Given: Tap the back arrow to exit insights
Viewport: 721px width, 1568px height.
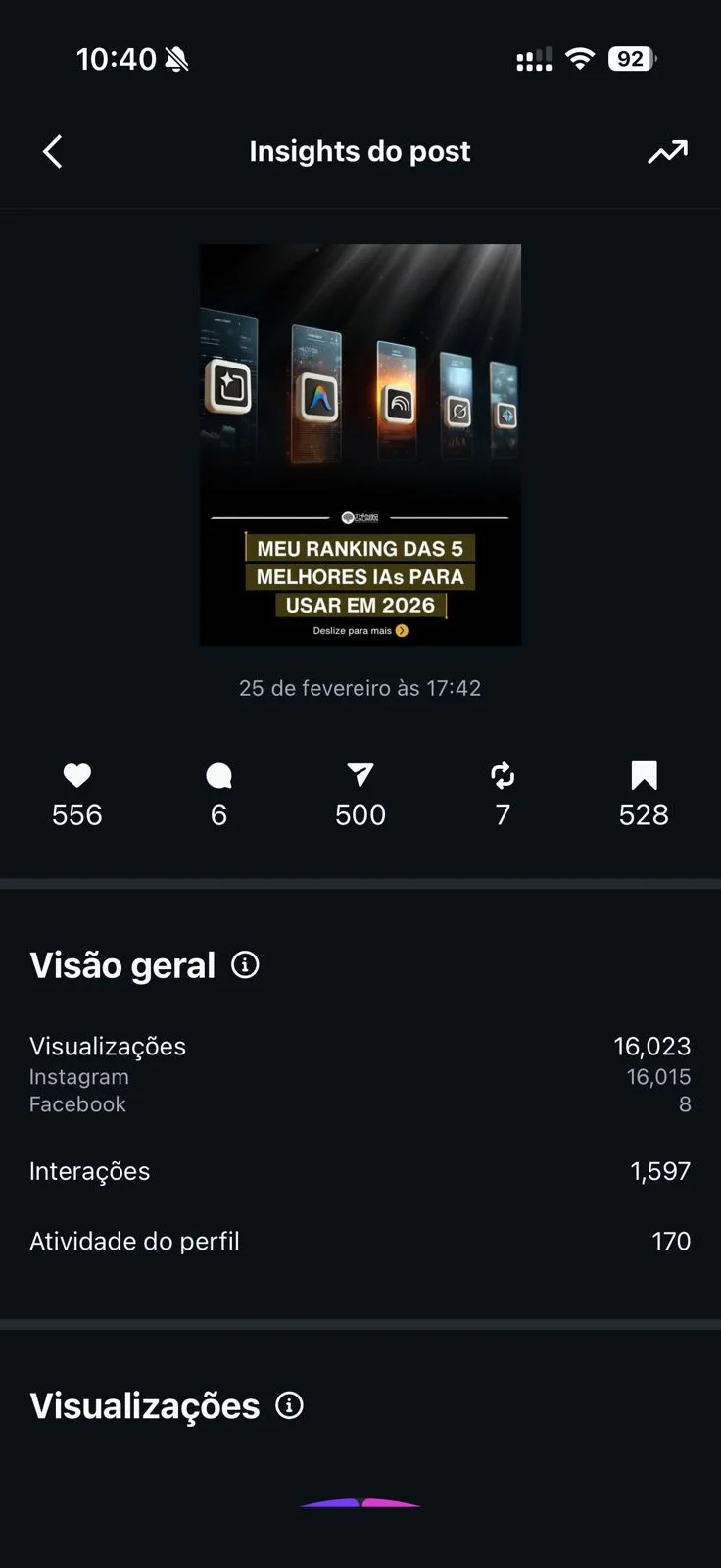Looking at the screenshot, I should (x=52, y=152).
